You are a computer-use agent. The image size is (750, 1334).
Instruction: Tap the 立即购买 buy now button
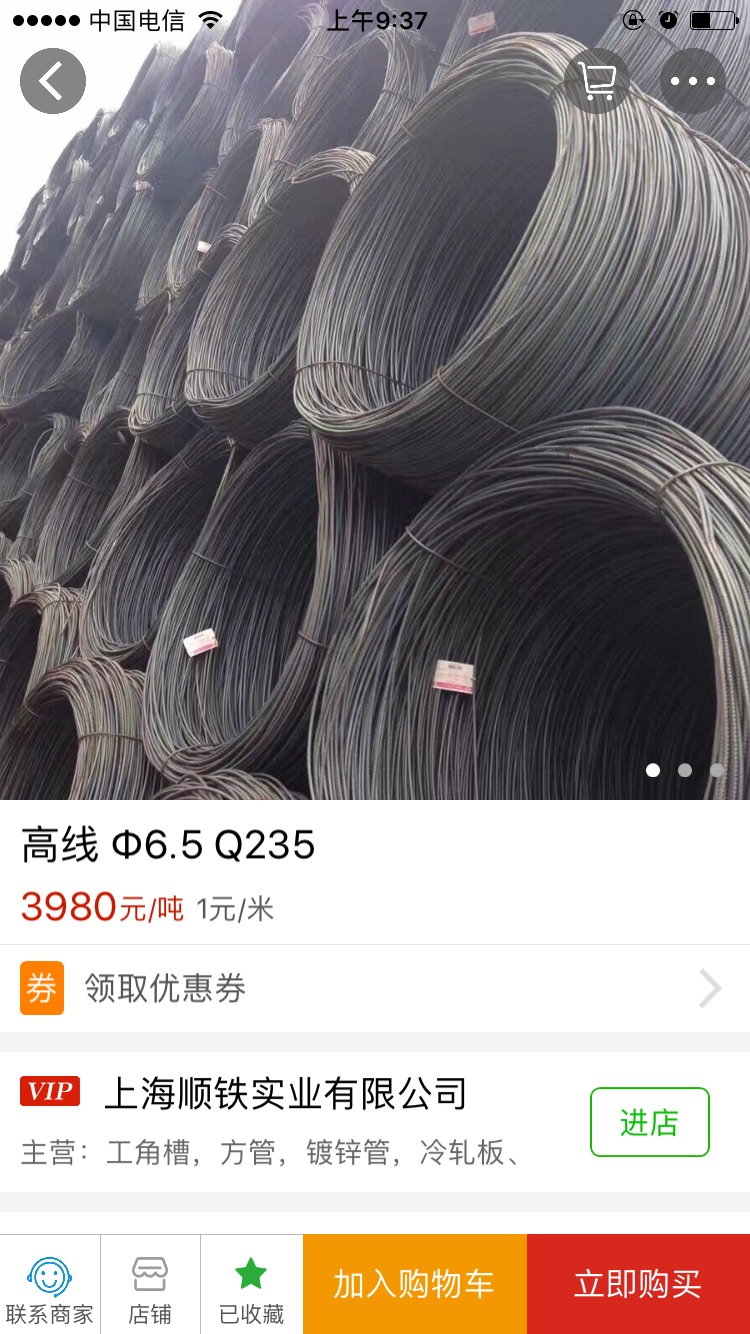637,1284
